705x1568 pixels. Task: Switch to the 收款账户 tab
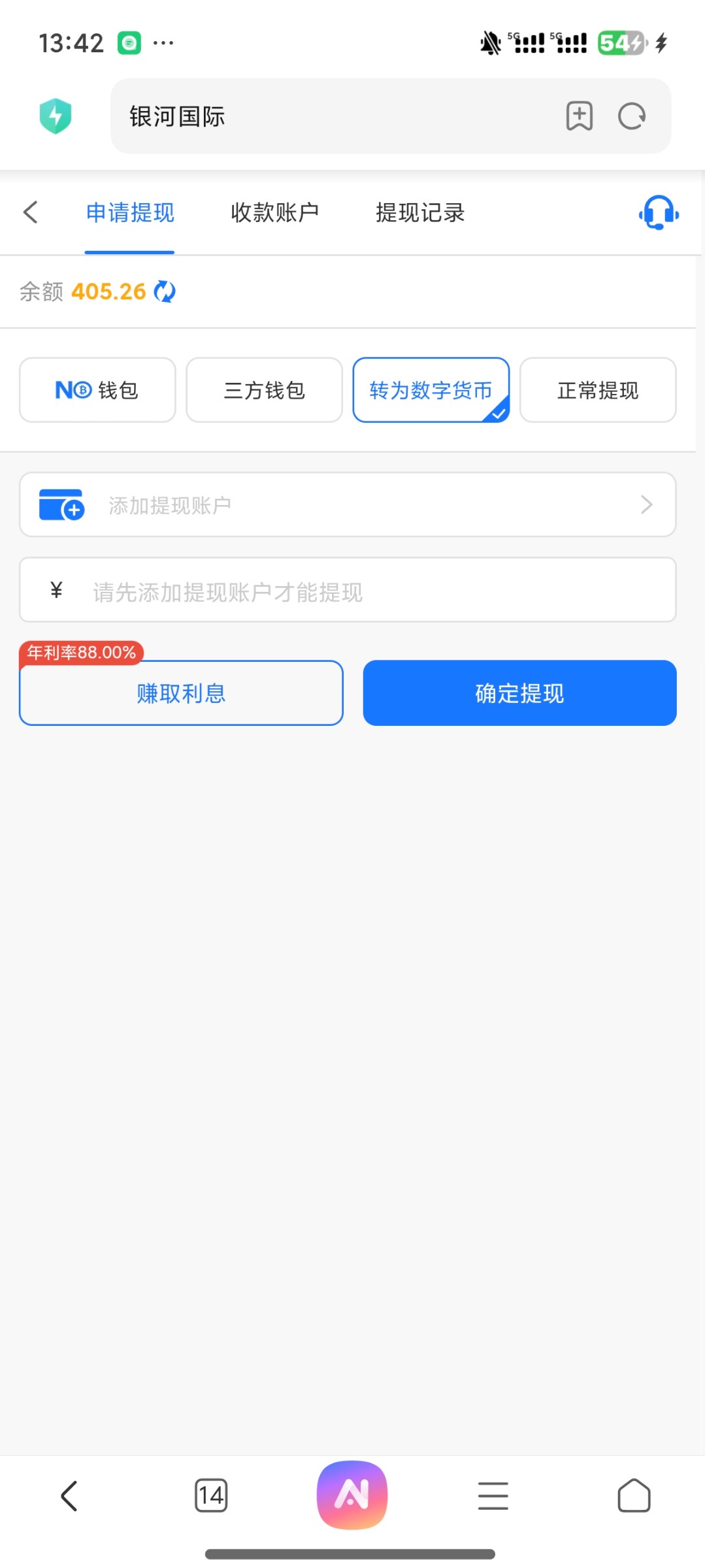pos(274,212)
